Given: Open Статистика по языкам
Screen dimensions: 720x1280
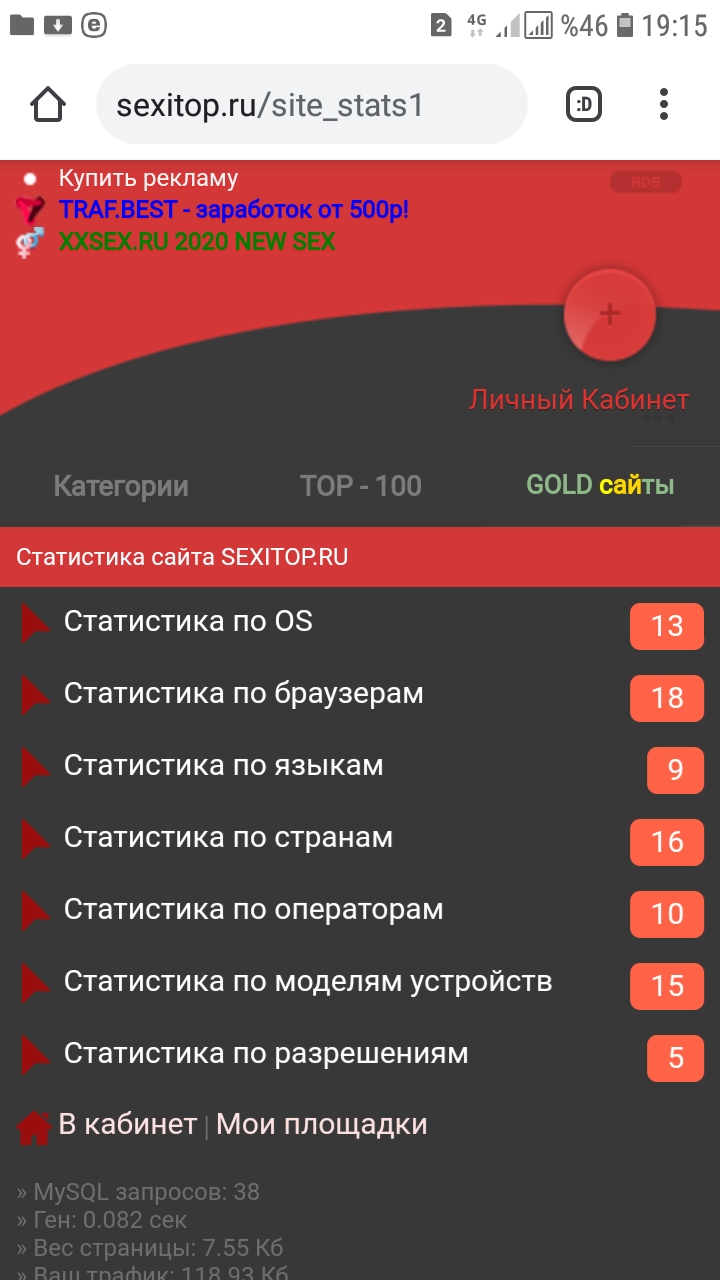Looking at the screenshot, I should (x=223, y=766).
